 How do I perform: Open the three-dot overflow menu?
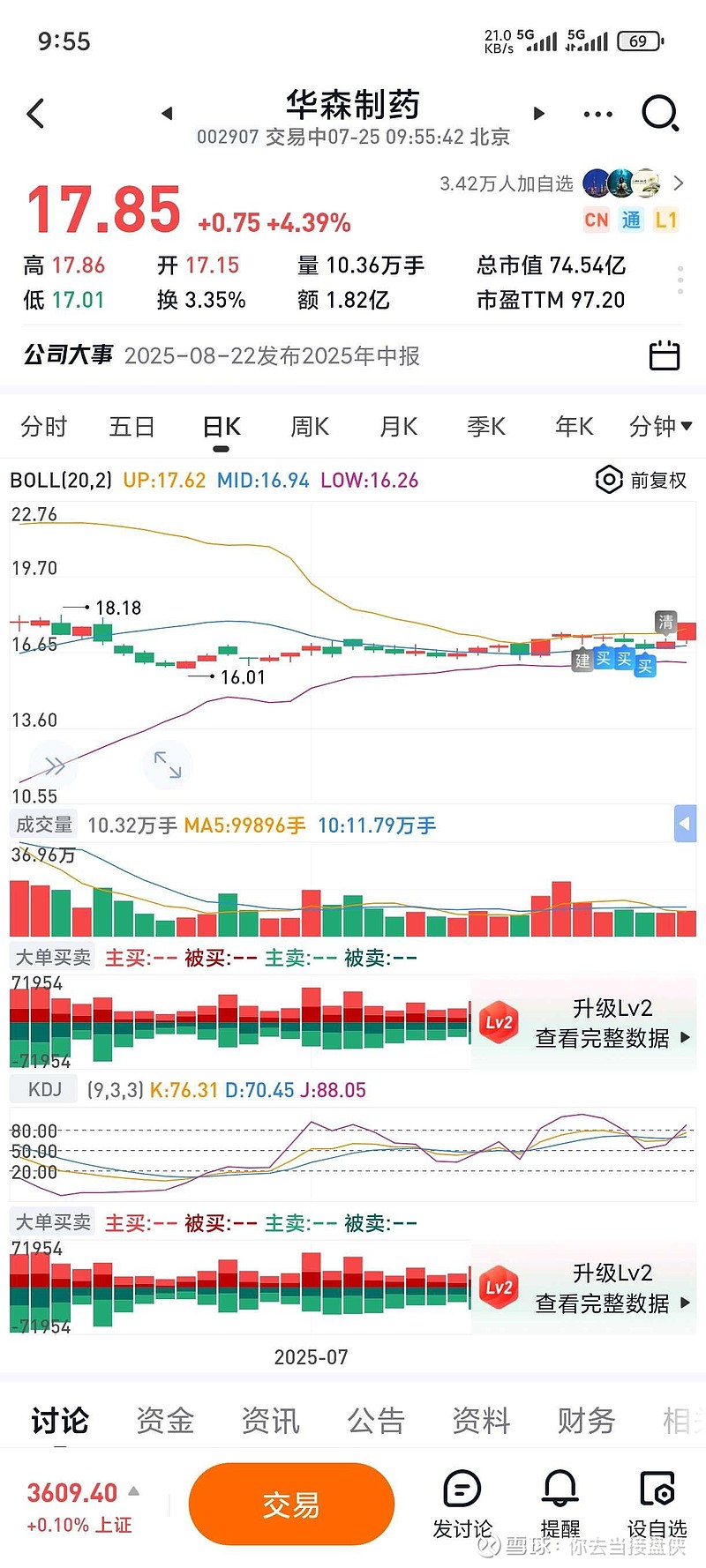pyautogui.click(x=597, y=114)
